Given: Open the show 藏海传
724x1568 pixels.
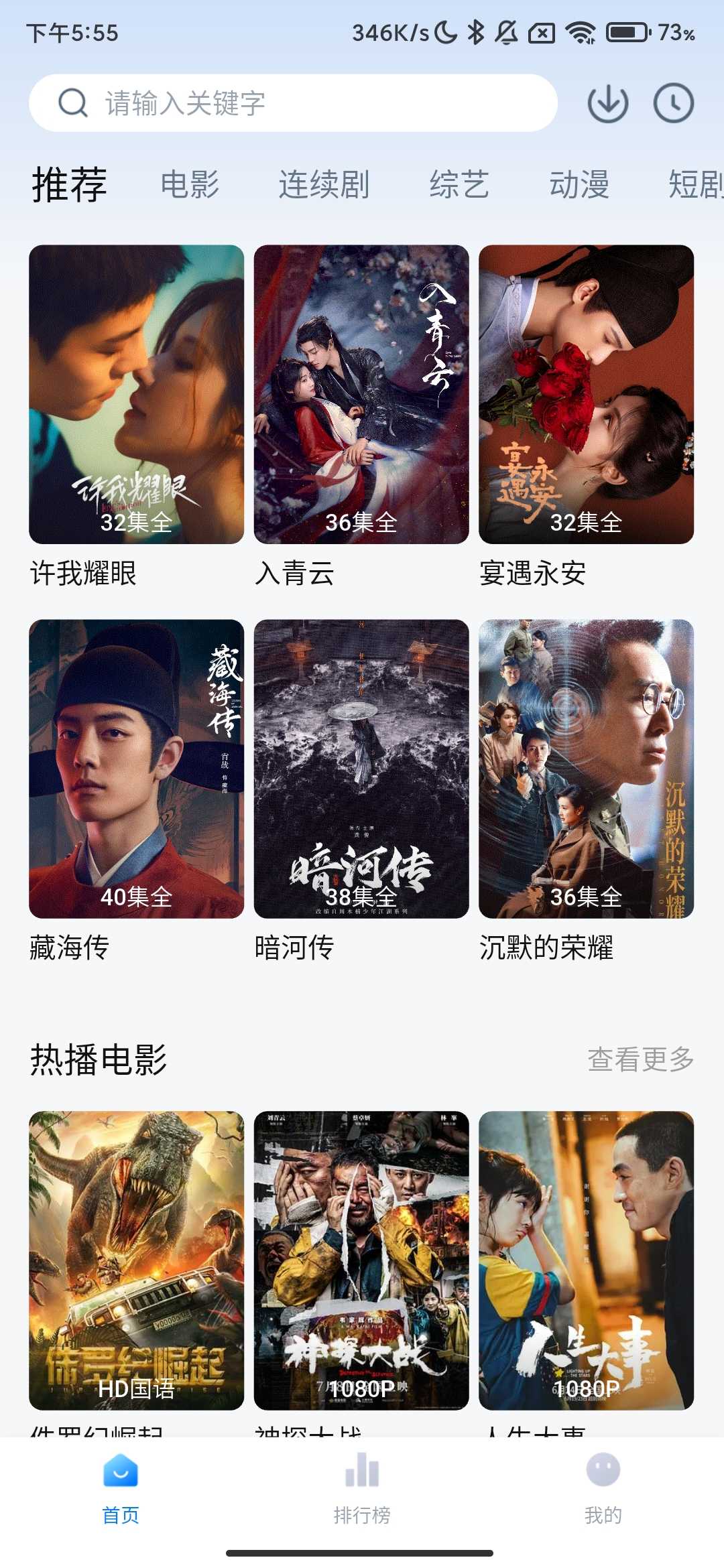Looking at the screenshot, I should 136,769.
